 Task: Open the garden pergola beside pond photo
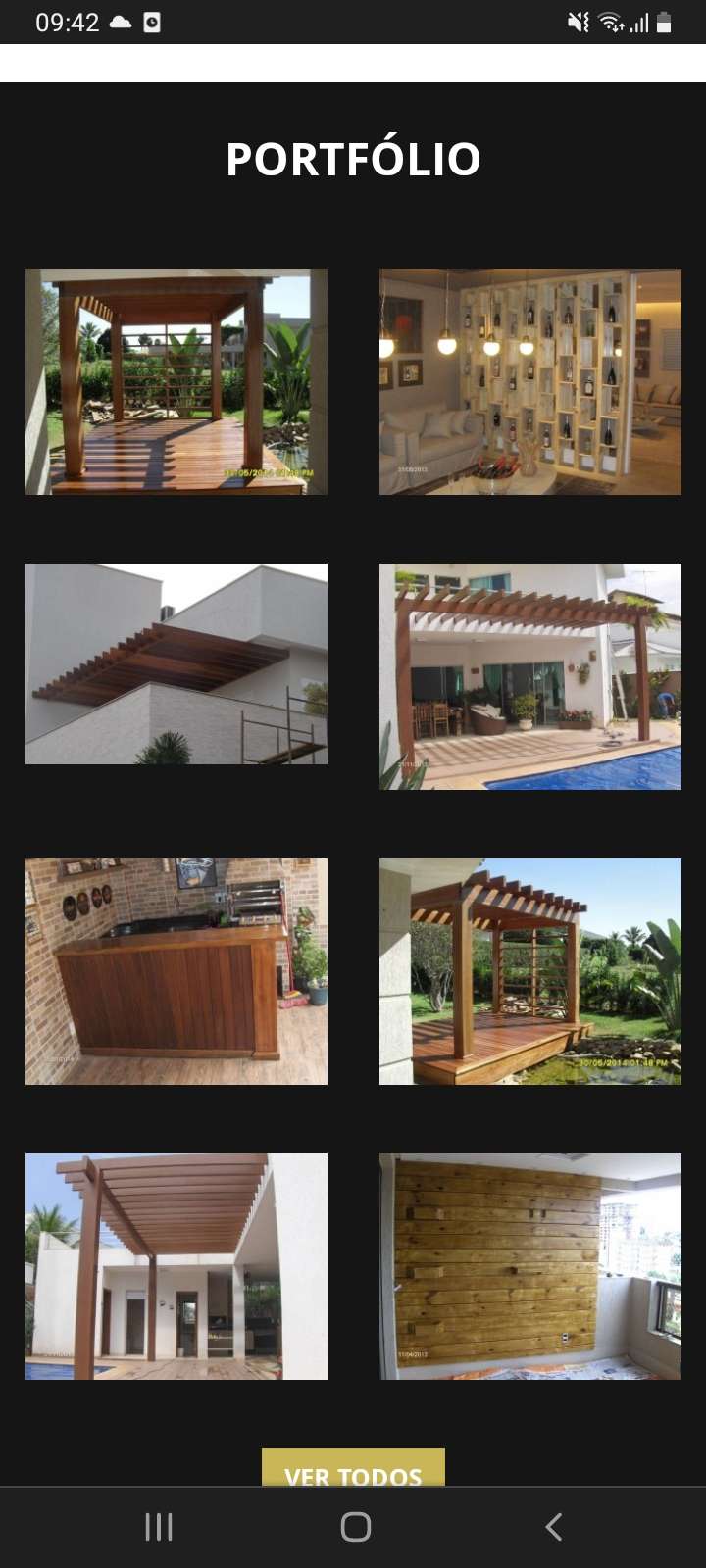530,972
